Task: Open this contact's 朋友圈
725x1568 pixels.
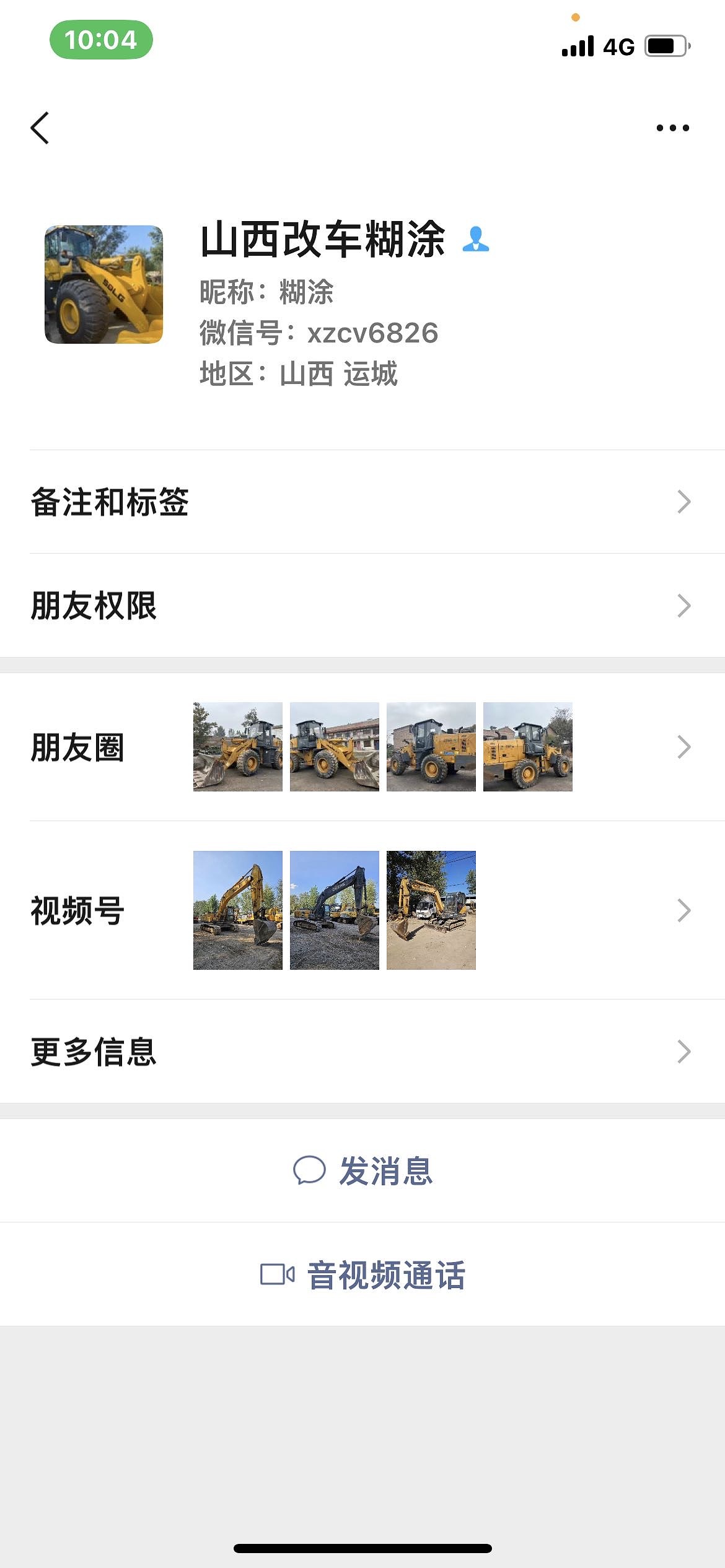Action: coord(362,747)
